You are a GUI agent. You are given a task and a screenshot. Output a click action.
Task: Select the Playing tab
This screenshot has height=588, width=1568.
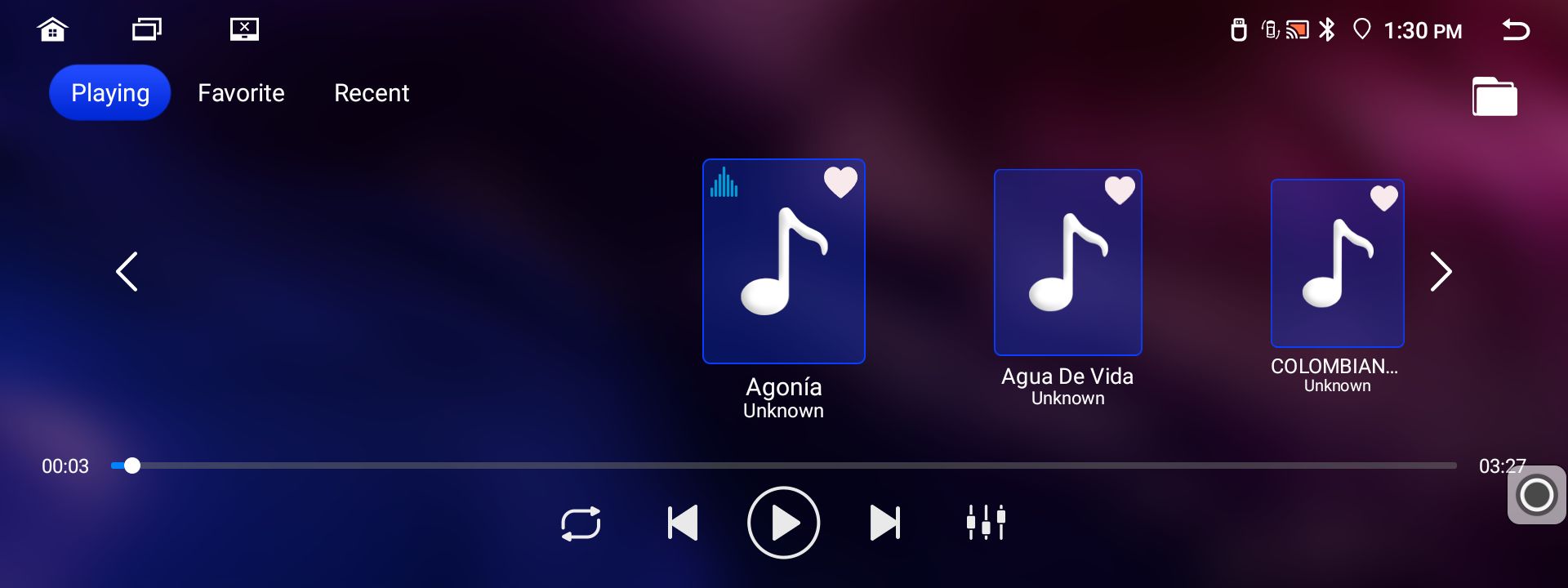tap(110, 93)
